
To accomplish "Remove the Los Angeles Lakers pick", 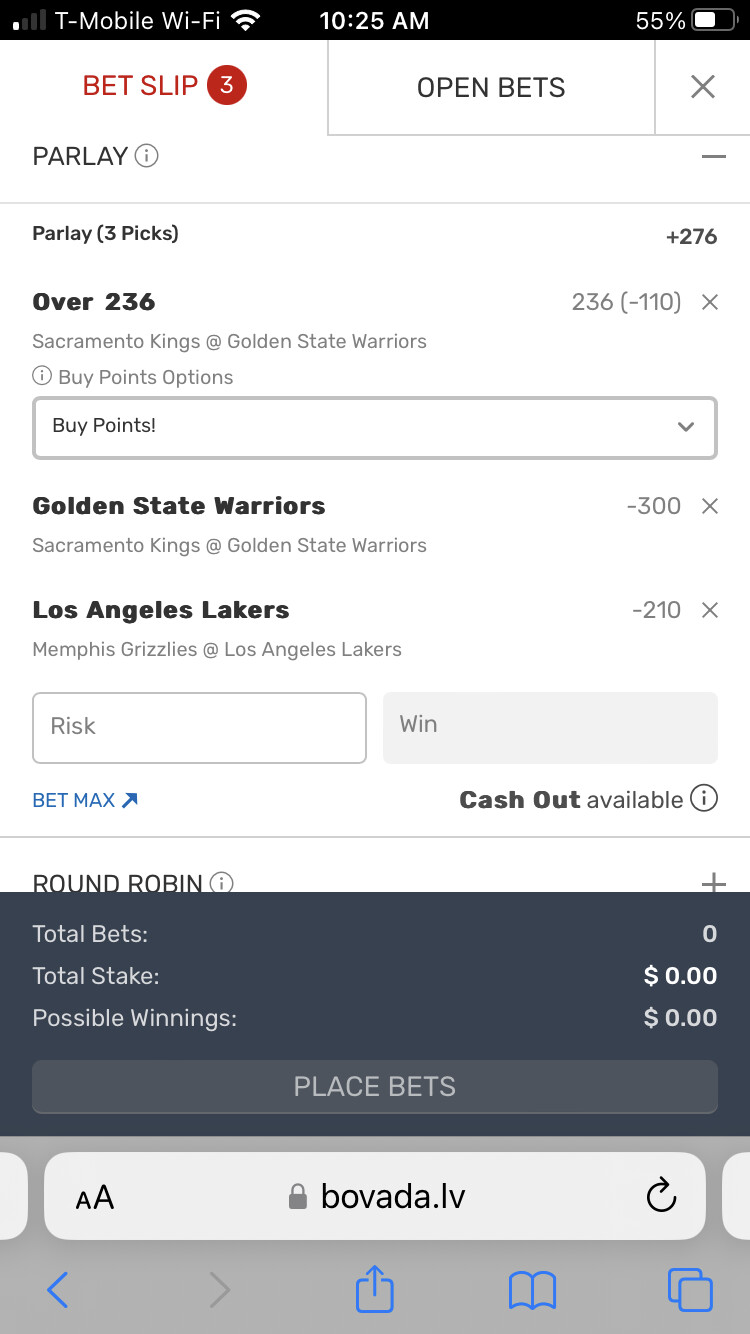I will point(710,610).
